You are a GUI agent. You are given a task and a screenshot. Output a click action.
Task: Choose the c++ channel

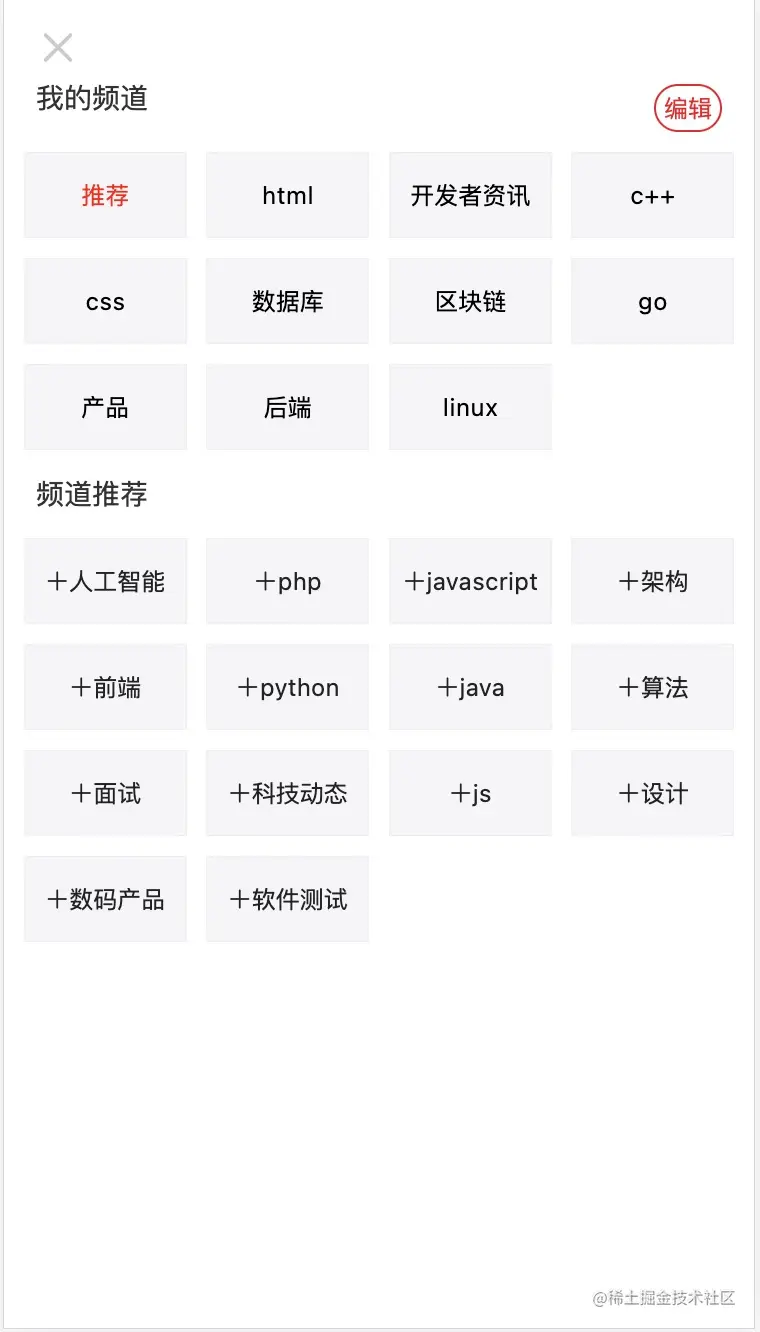tap(652, 195)
